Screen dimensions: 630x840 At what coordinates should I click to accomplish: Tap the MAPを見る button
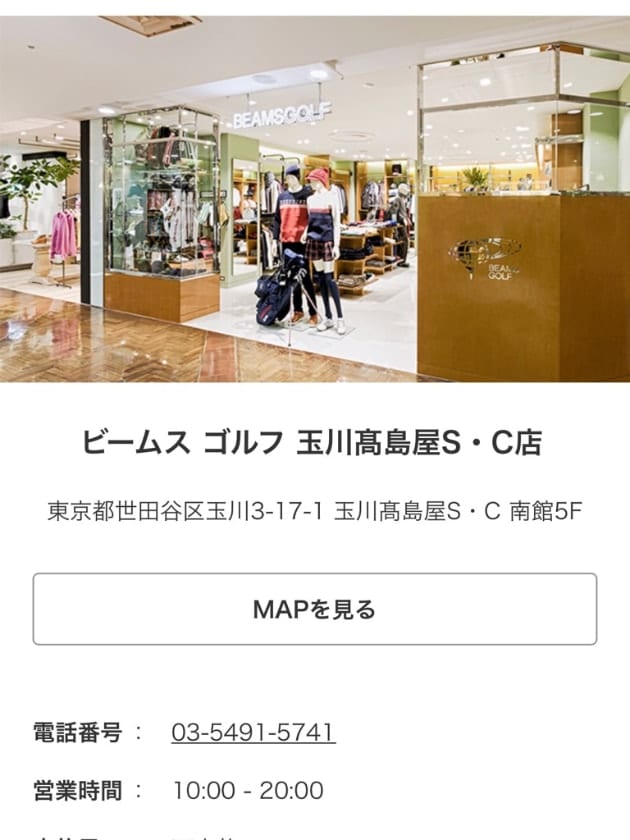pyautogui.click(x=314, y=609)
